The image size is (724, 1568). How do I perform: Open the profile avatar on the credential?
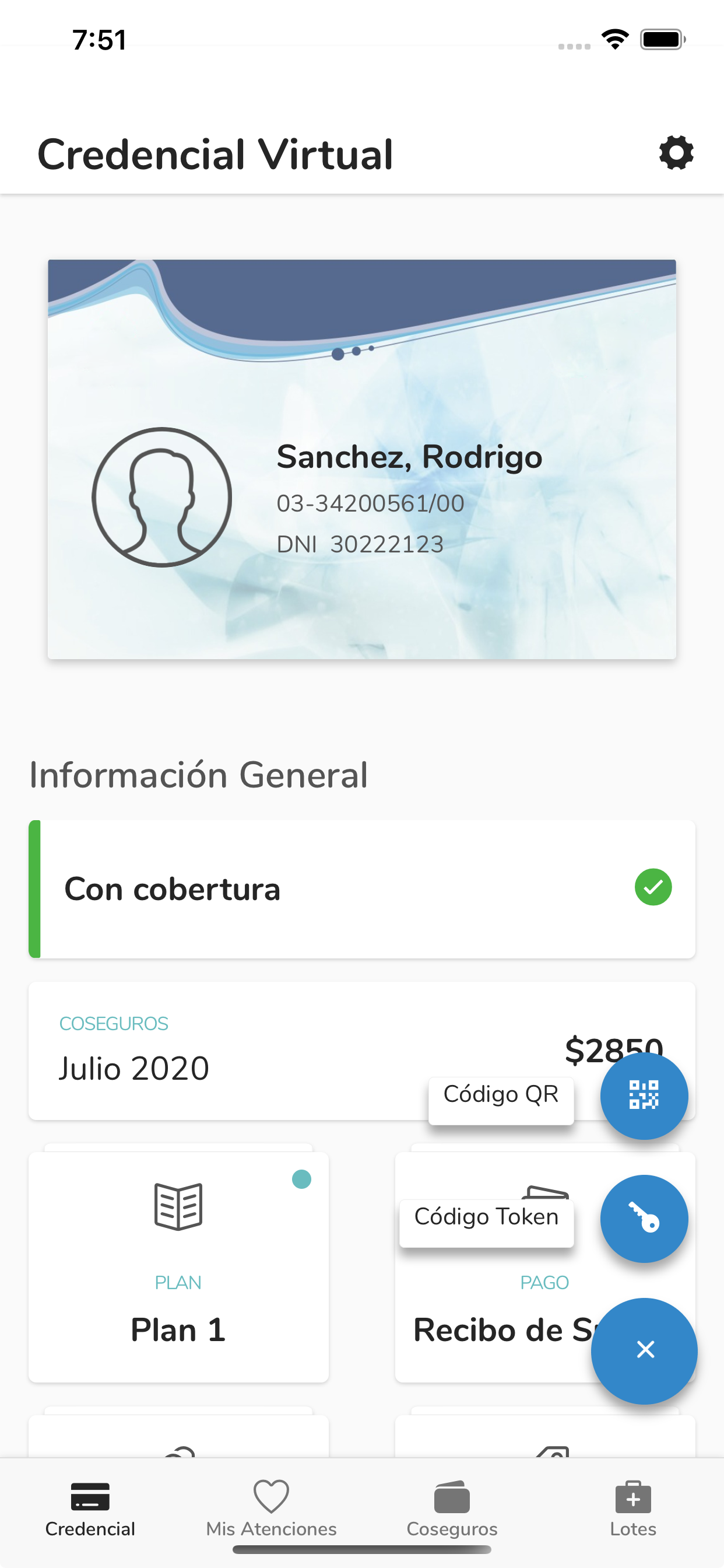point(161,496)
